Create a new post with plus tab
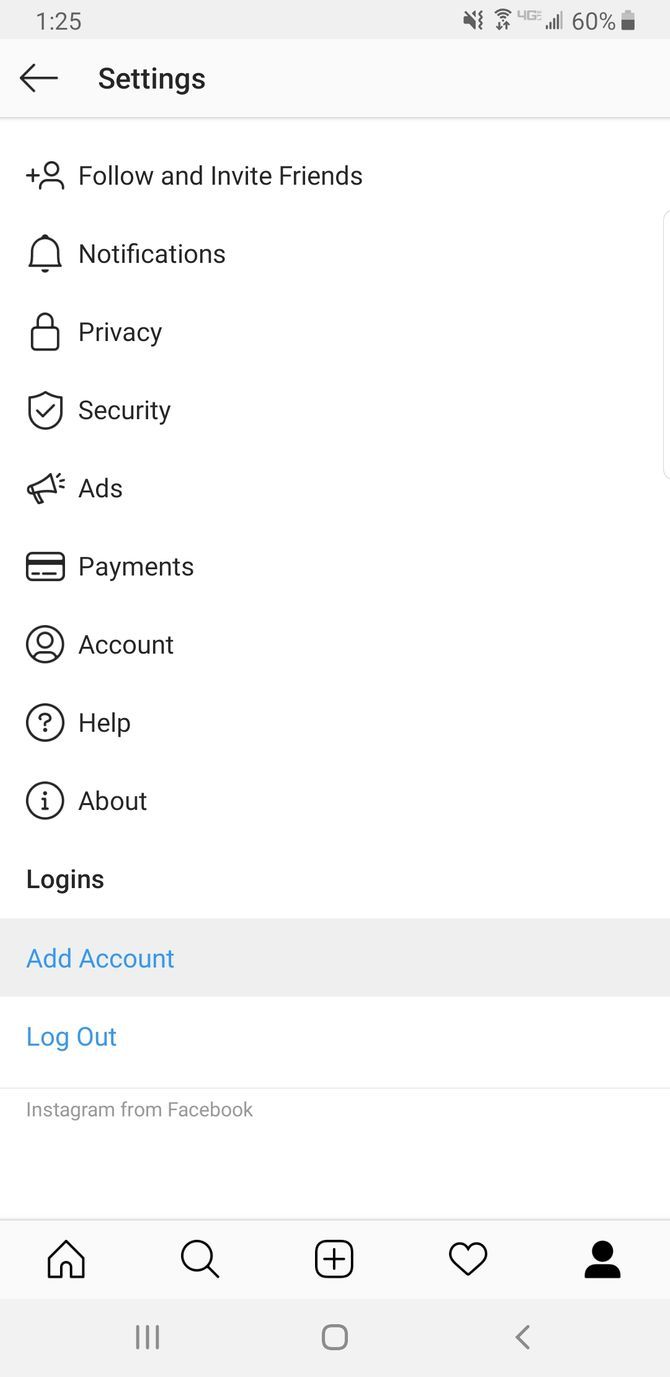 (x=334, y=1259)
